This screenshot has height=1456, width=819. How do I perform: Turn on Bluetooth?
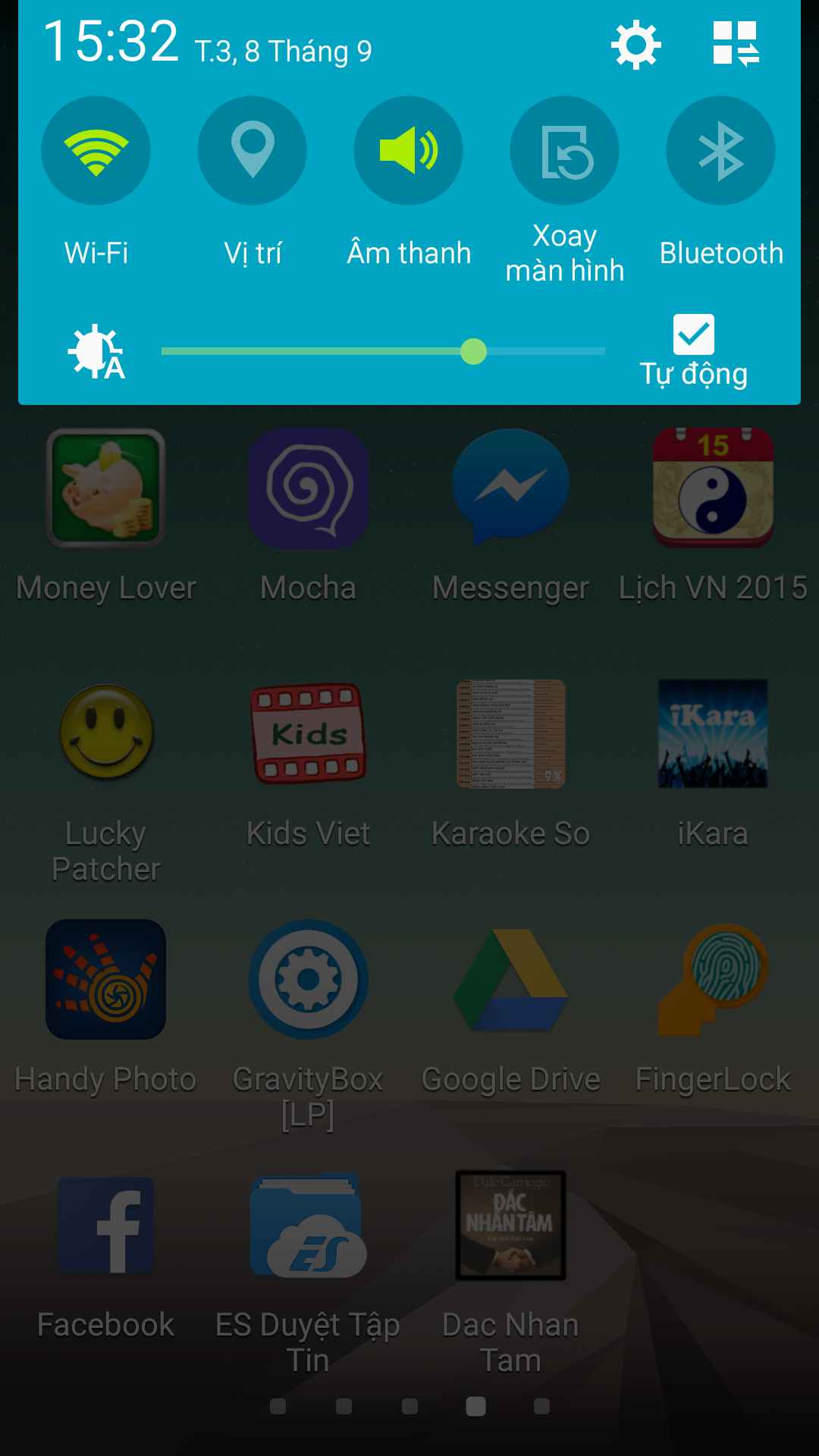point(721,150)
